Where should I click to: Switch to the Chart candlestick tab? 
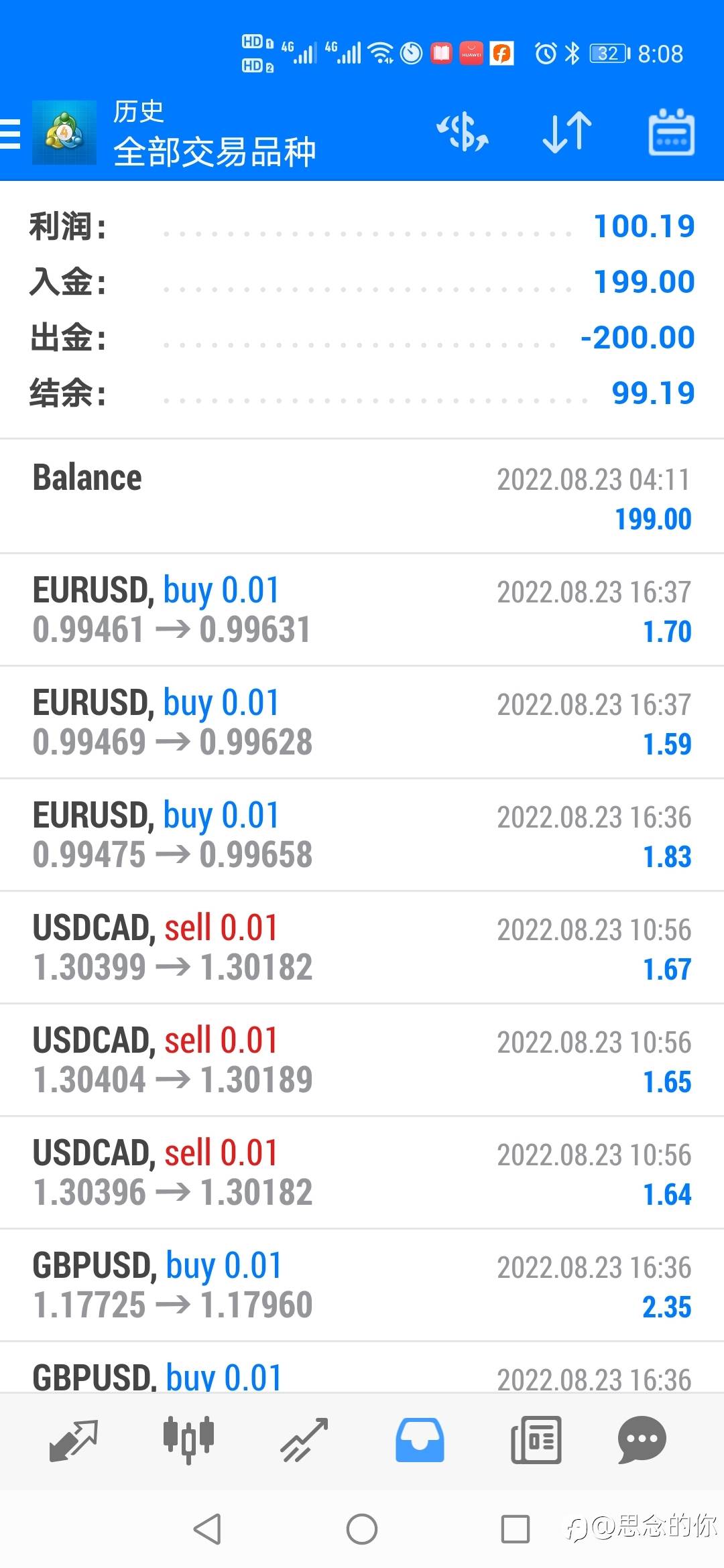(x=188, y=1439)
